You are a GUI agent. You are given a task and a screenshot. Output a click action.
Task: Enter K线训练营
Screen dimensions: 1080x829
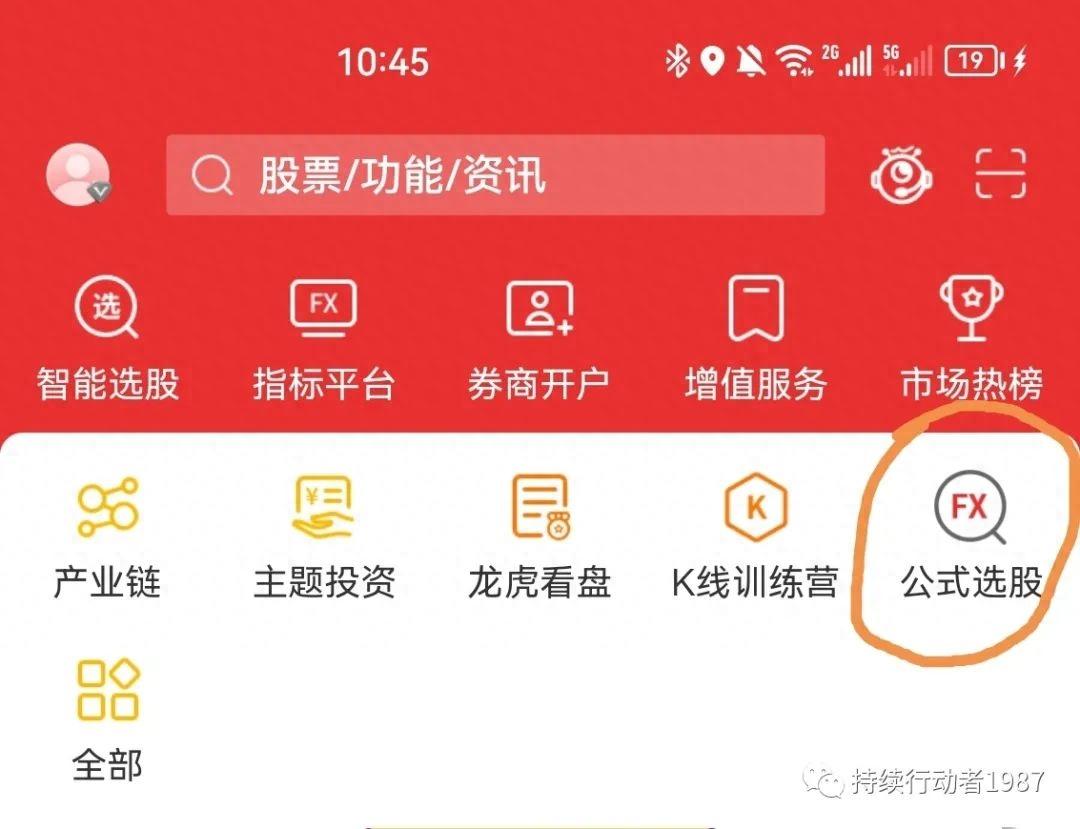[x=755, y=537]
